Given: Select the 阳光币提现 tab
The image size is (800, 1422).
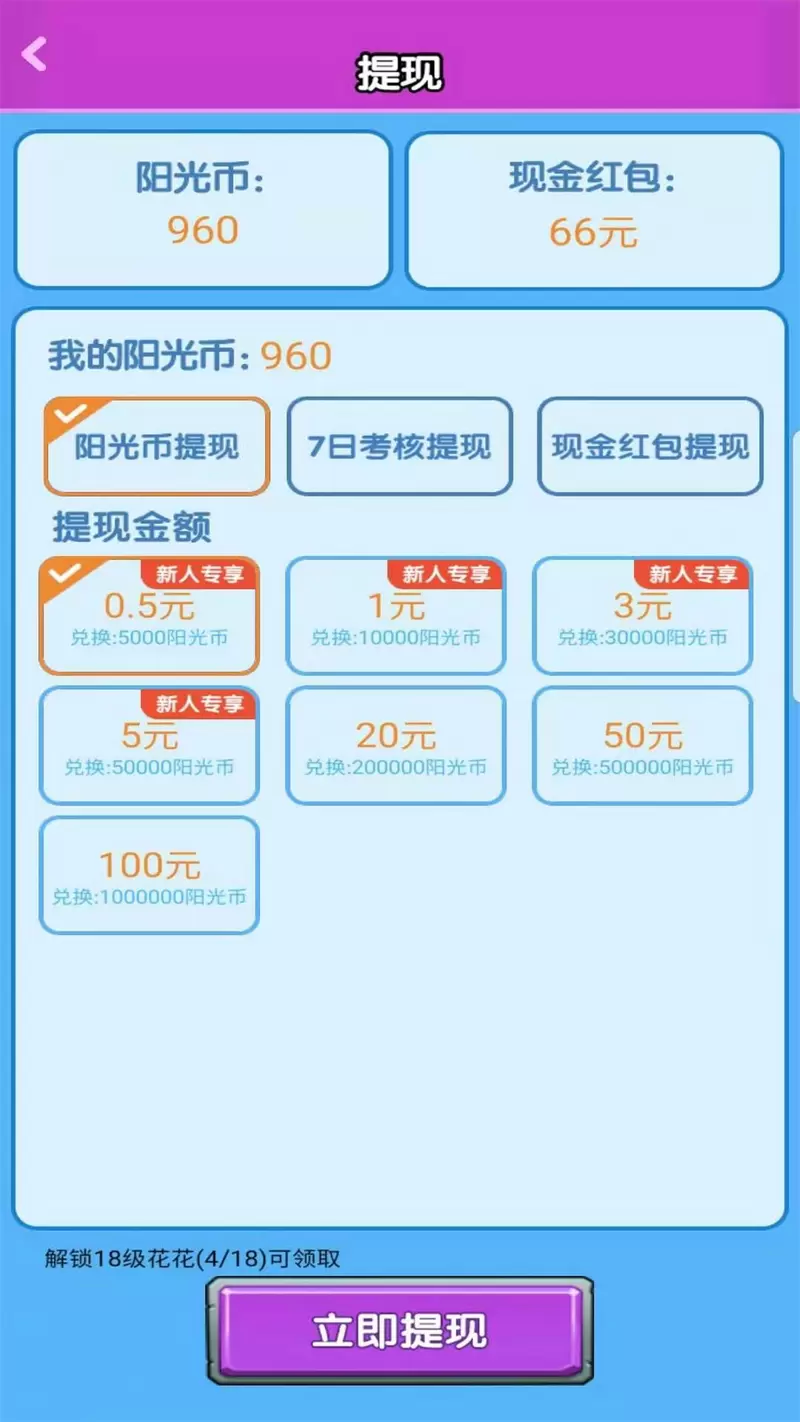Looking at the screenshot, I should click(157, 446).
